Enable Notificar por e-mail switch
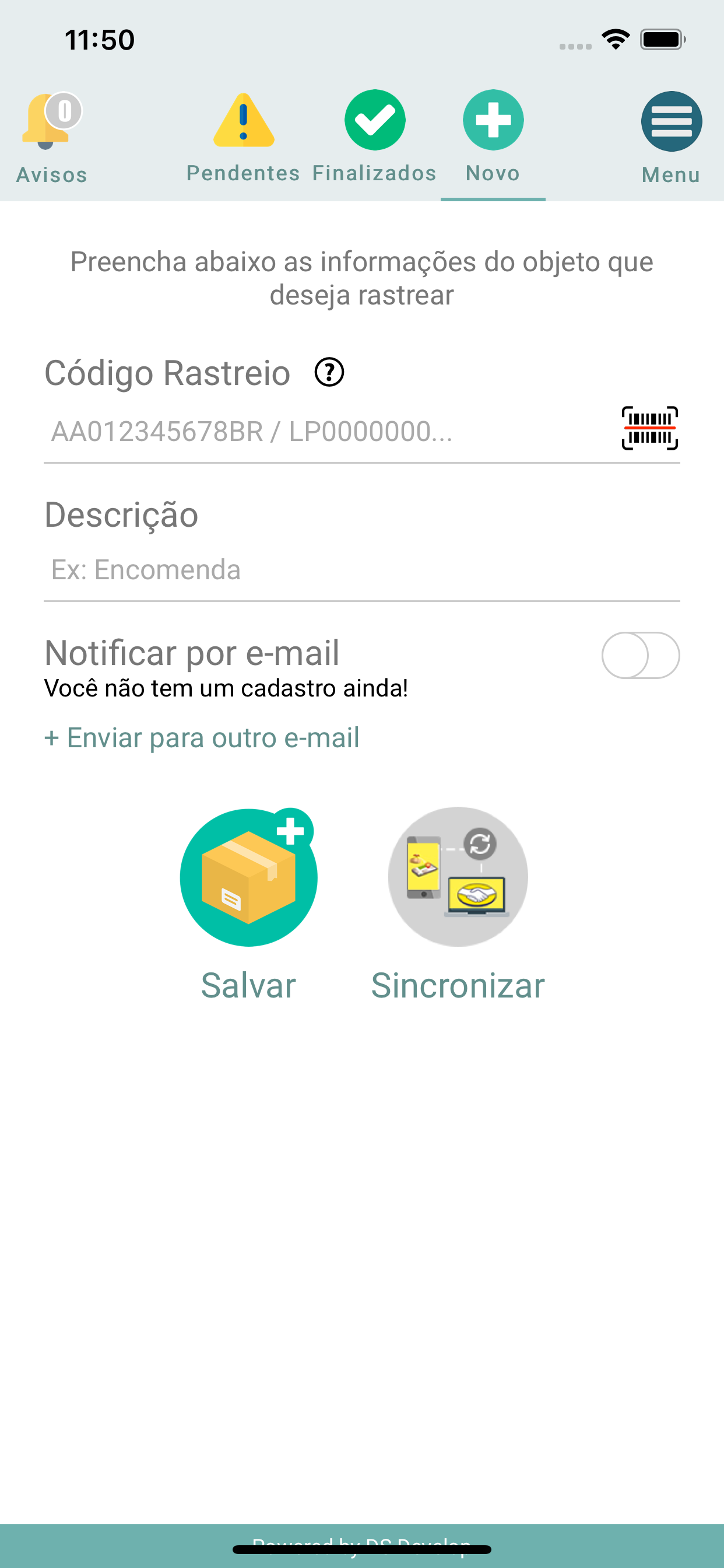 point(640,655)
